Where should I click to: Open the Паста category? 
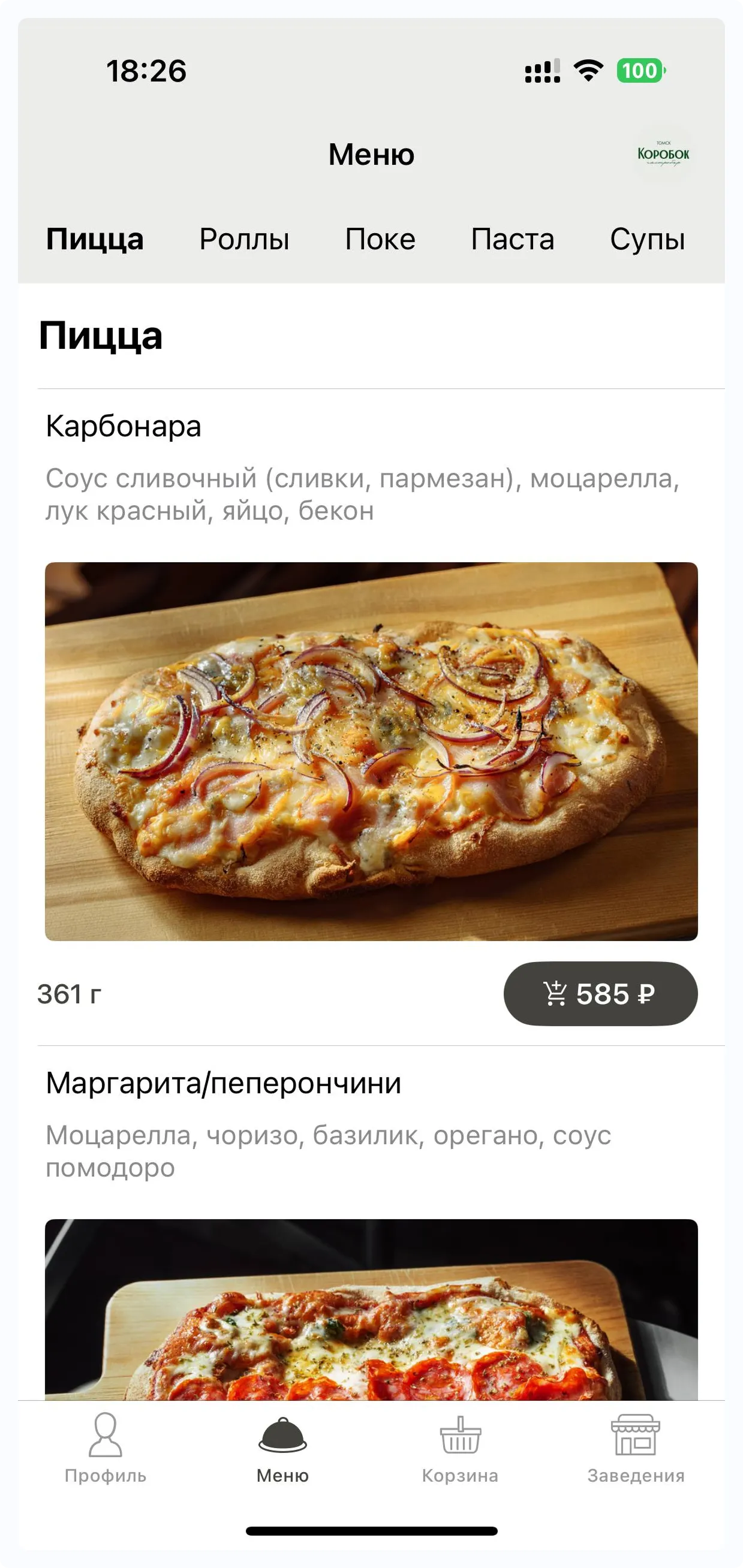point(512,239)
